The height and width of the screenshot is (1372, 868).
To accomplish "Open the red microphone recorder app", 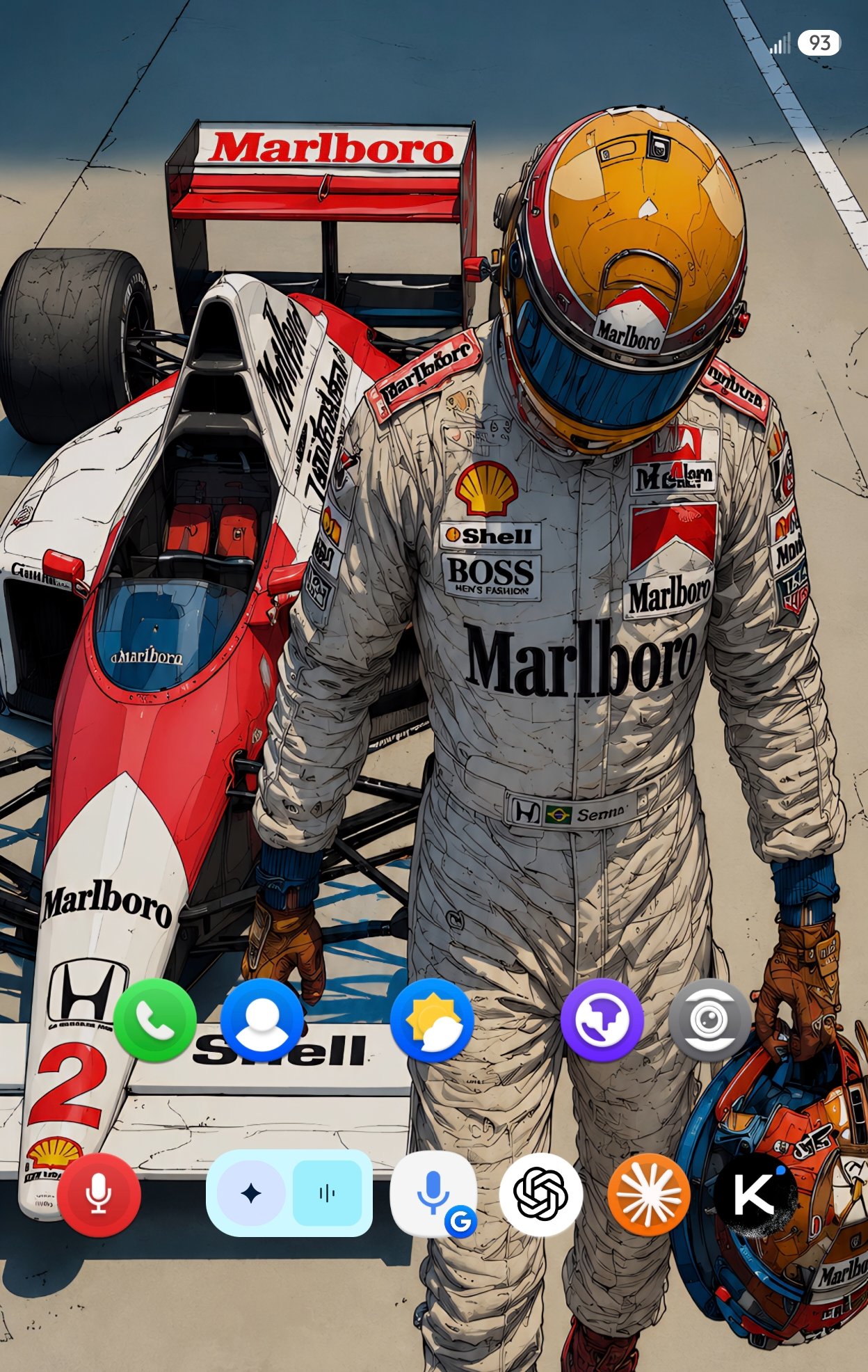I will (99, 1195).
